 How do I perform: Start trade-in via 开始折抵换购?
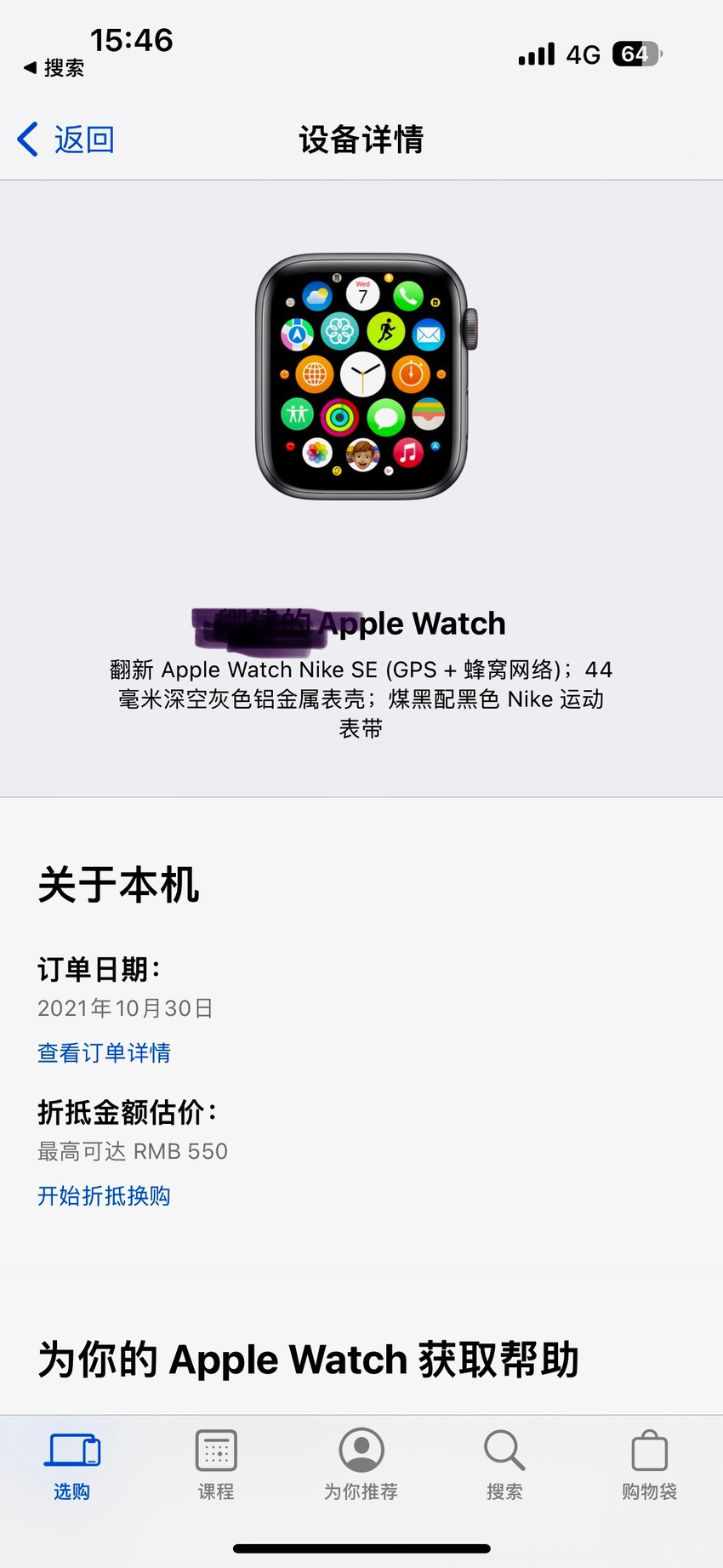pos(104,1196)
